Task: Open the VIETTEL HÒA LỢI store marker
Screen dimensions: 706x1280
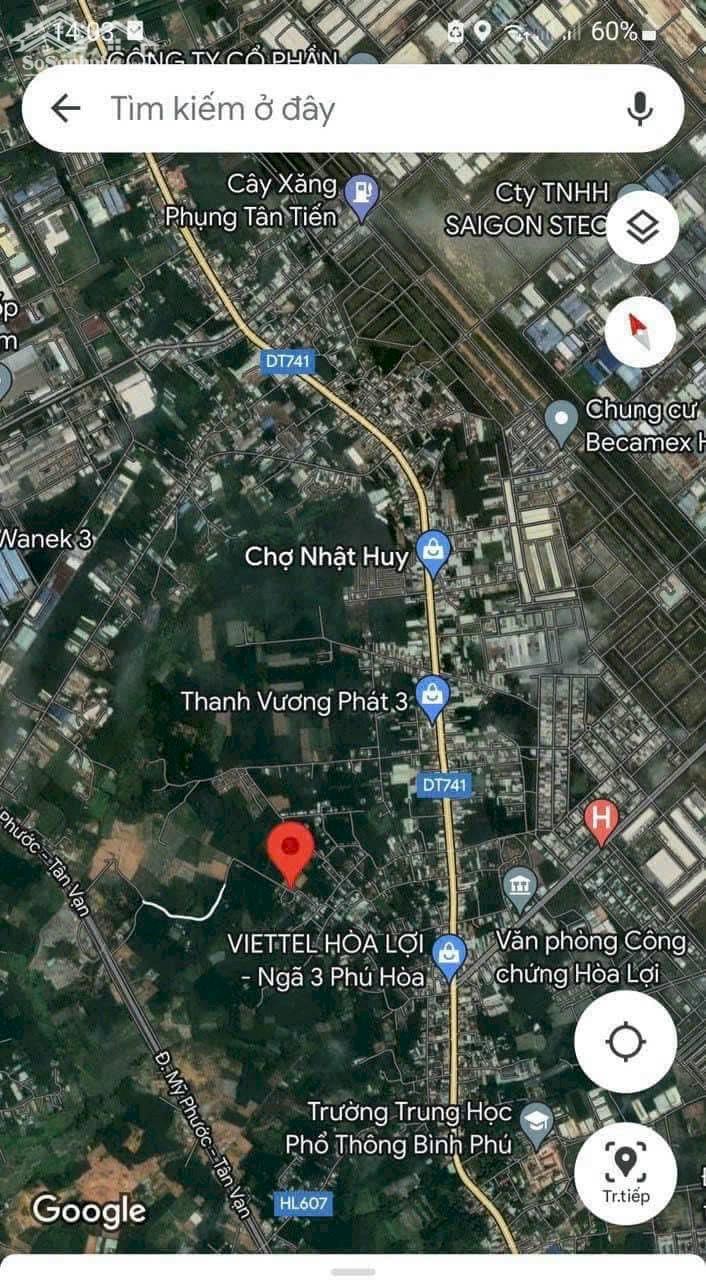Action: (449, 956)
